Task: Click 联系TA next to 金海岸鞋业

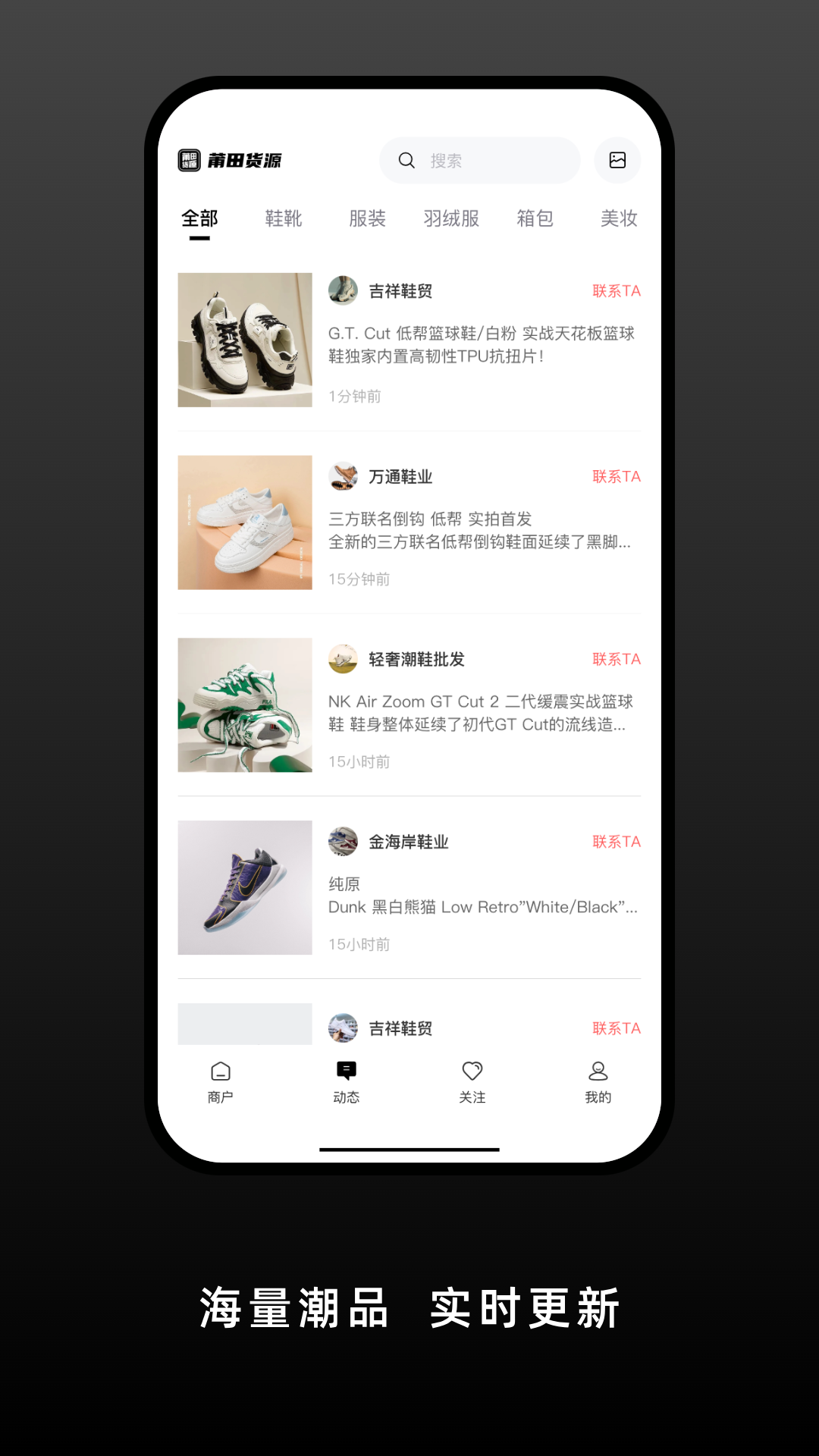Action: pyautogui.click(x=615, y=842)
